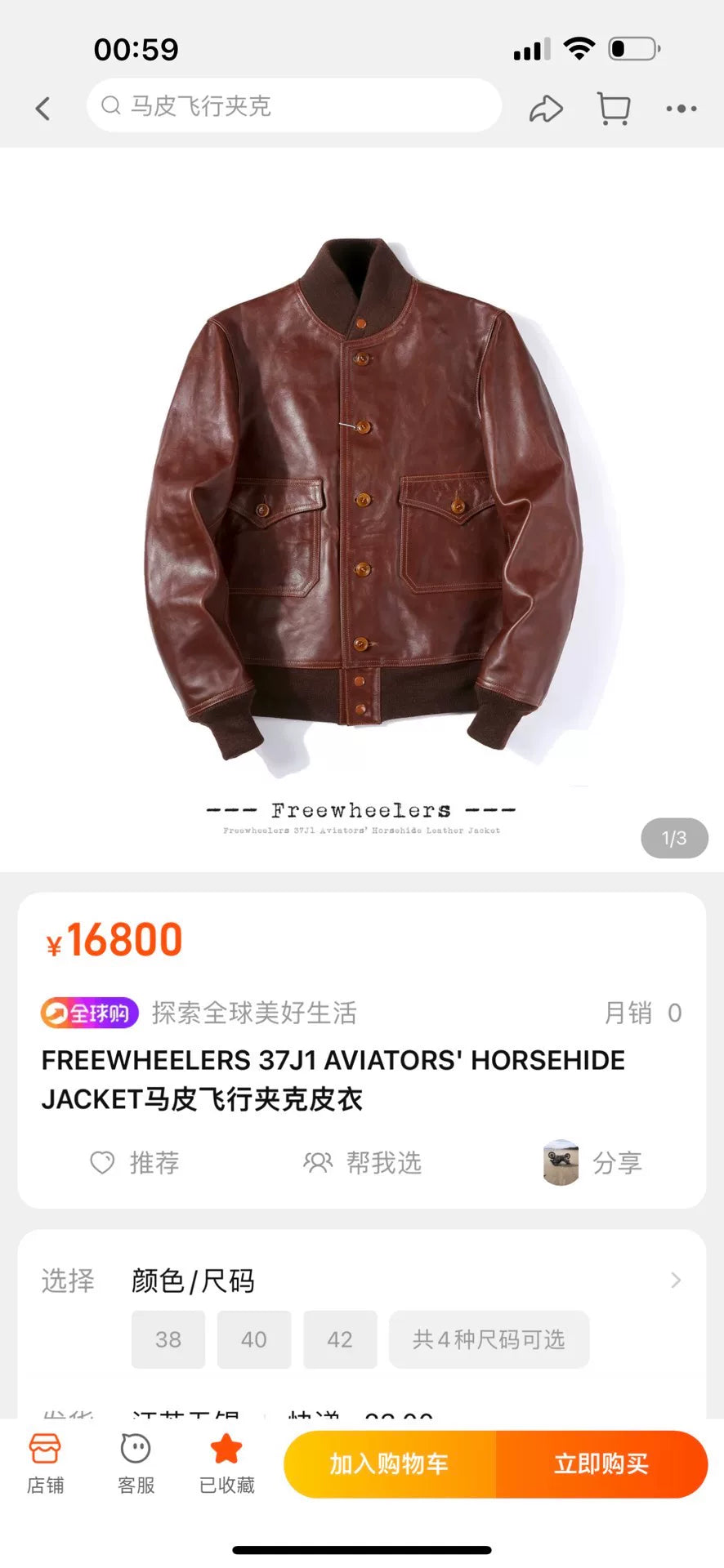Add to cart with 加入购物车
The image size is (724, 1568).
(390, 1463)
